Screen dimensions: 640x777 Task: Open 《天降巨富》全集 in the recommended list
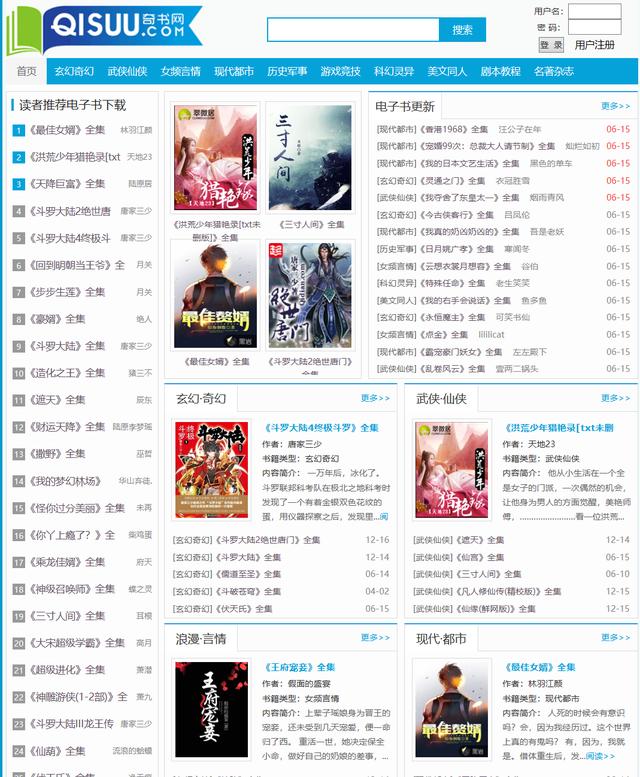click(68, 184)
